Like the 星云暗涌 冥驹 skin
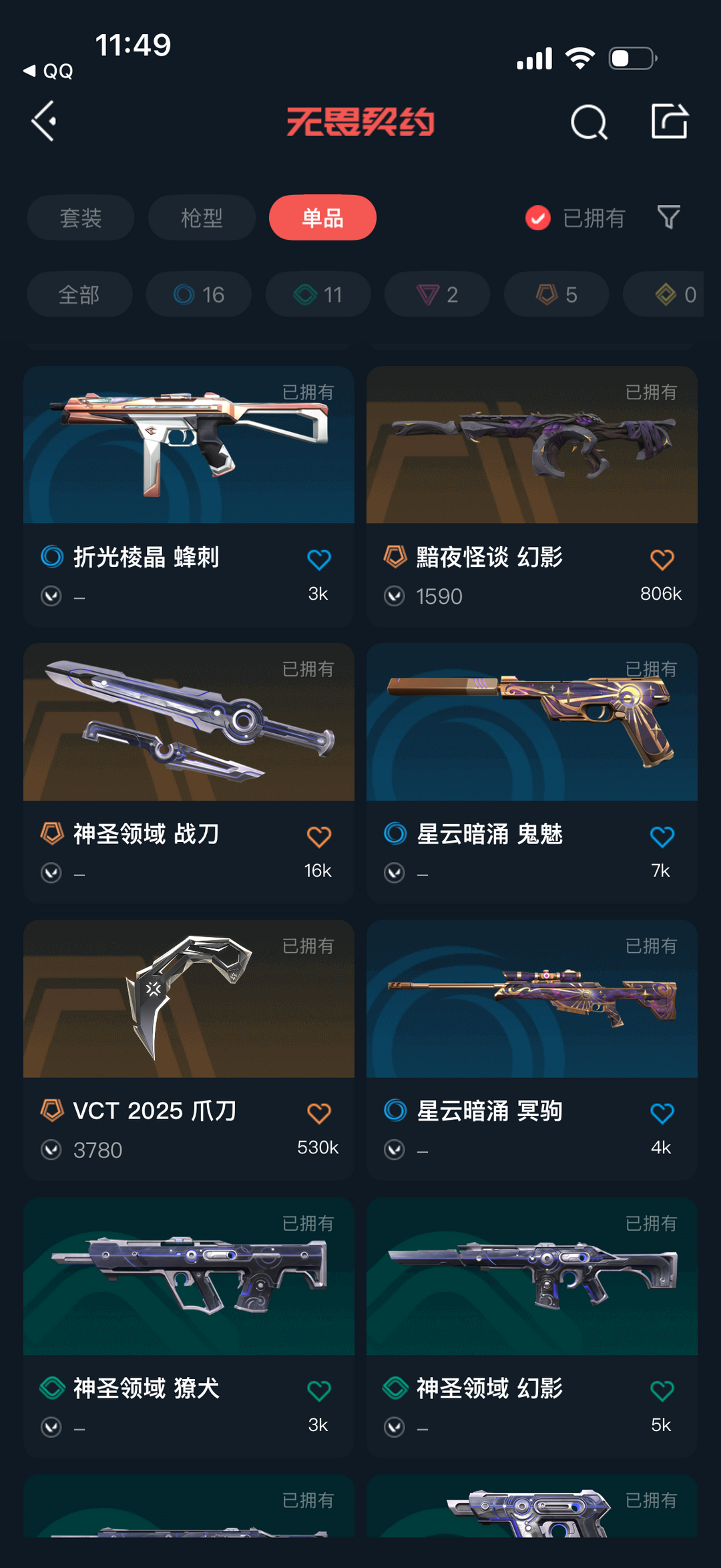Screen dimensions: 721x1568 click(x=662, y=1113)
